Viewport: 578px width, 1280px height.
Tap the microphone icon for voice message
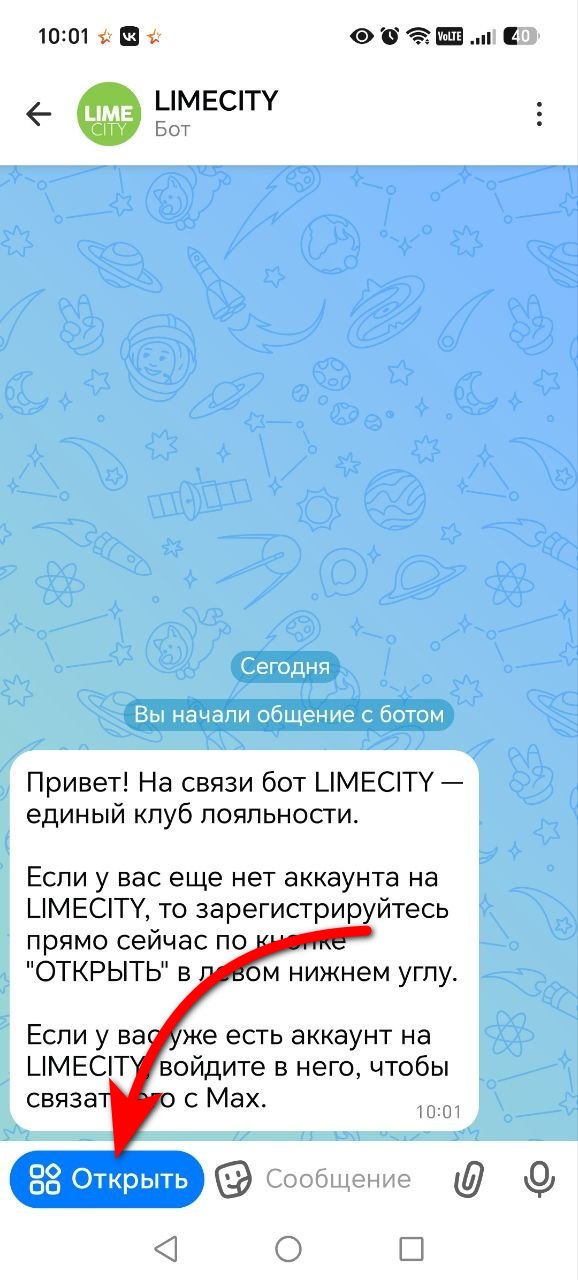click(x=540, y=1179)
